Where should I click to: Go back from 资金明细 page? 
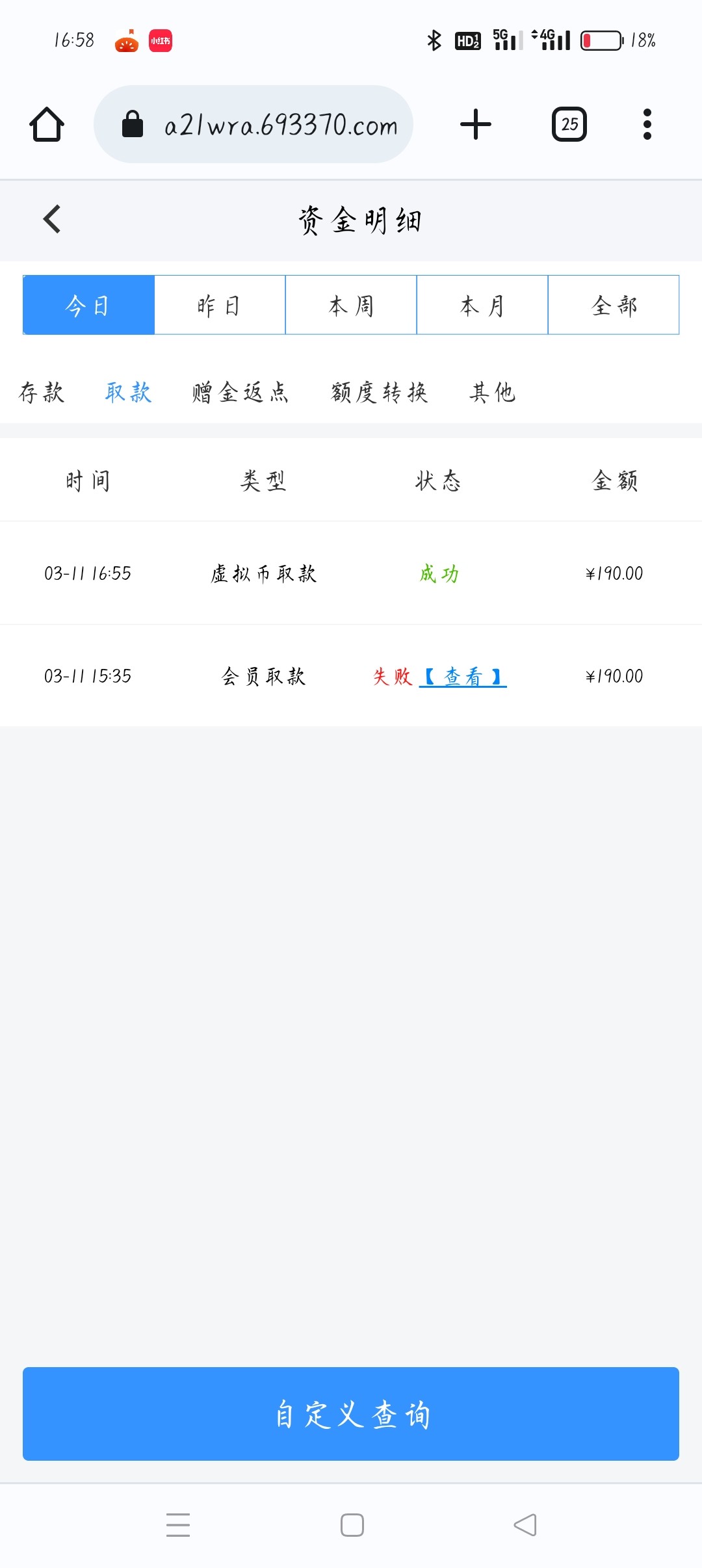tap(52, 219)
